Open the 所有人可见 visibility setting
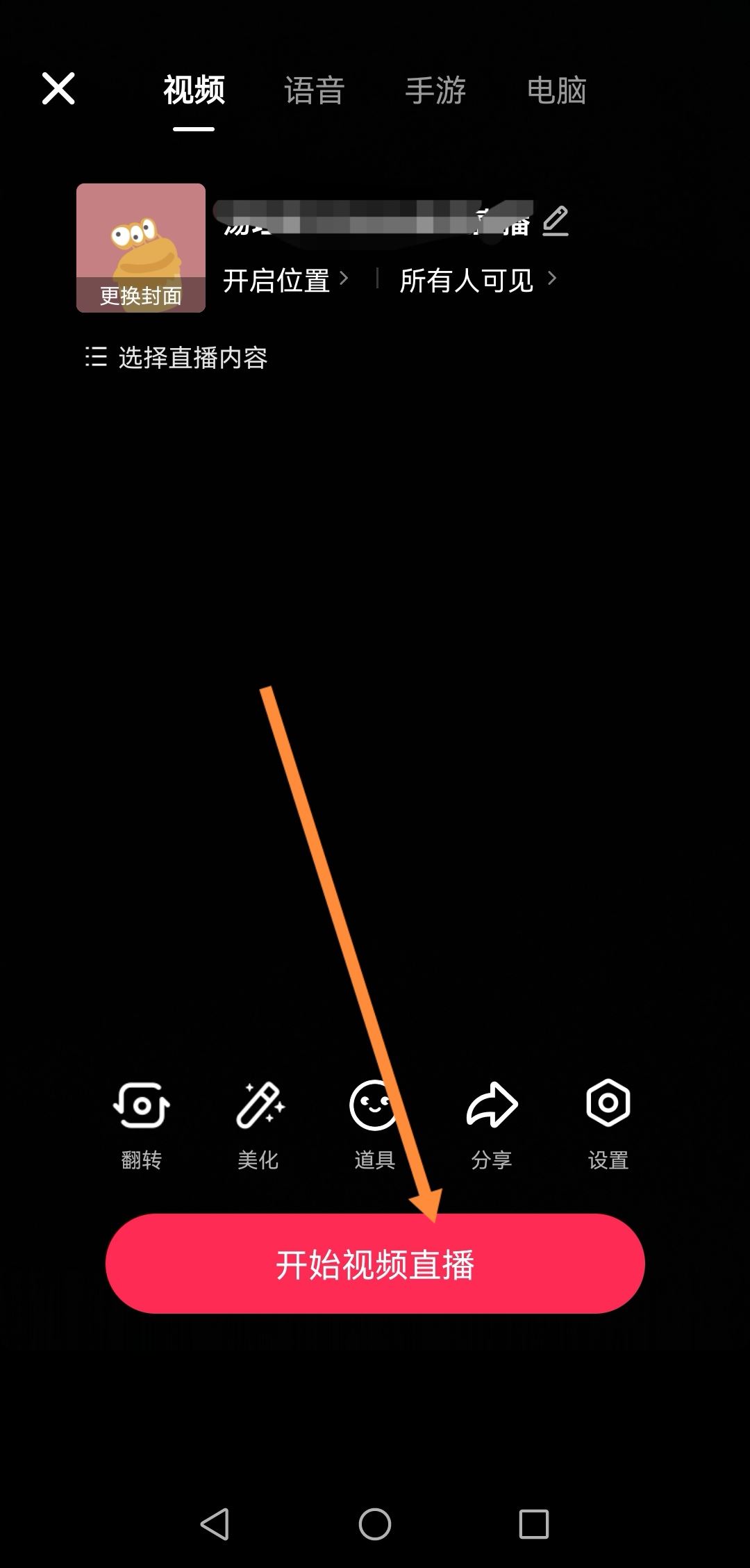Image resolution: width=750 pixels, height=1568 pixels. [477, 281]
